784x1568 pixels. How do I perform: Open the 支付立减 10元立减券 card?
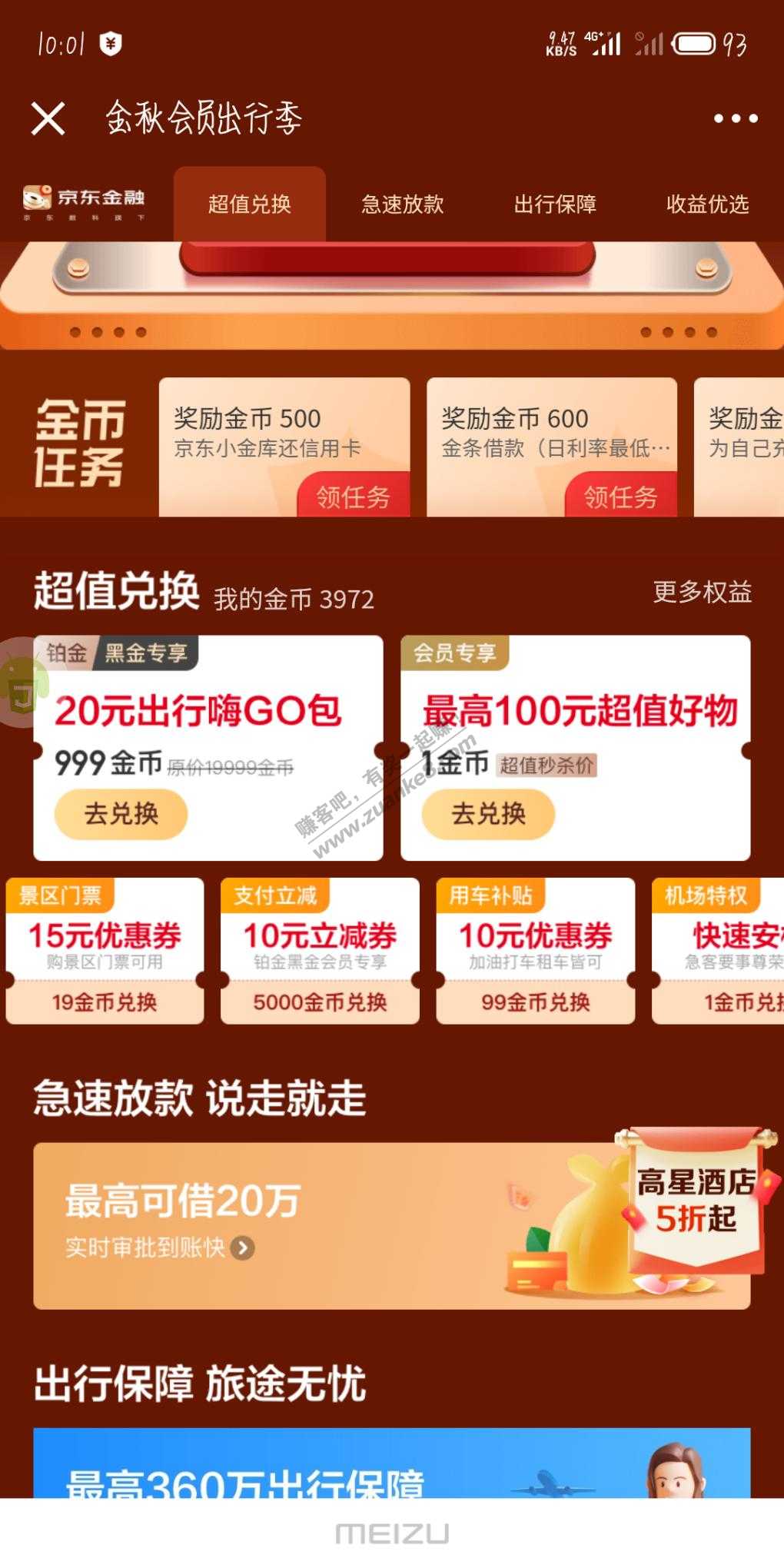[320, 951]
